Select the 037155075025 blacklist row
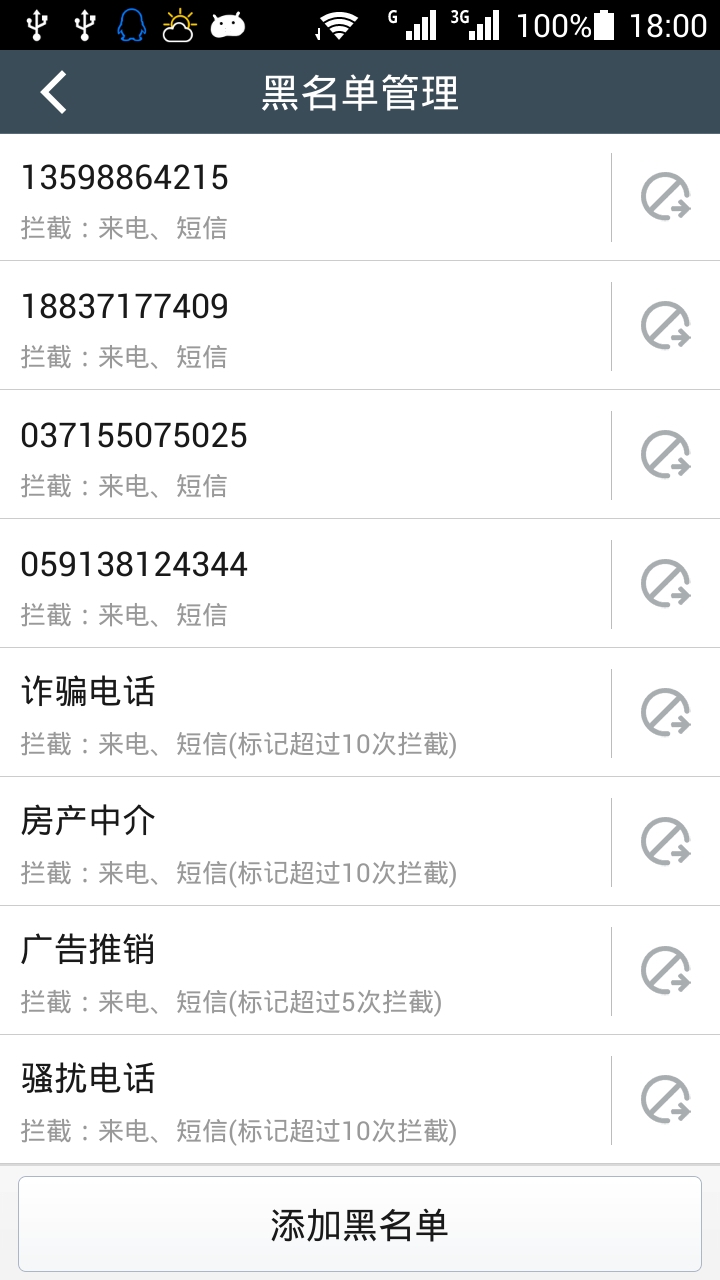The height and width of the screenshot is (1280, 720). (x=300, y=456)
